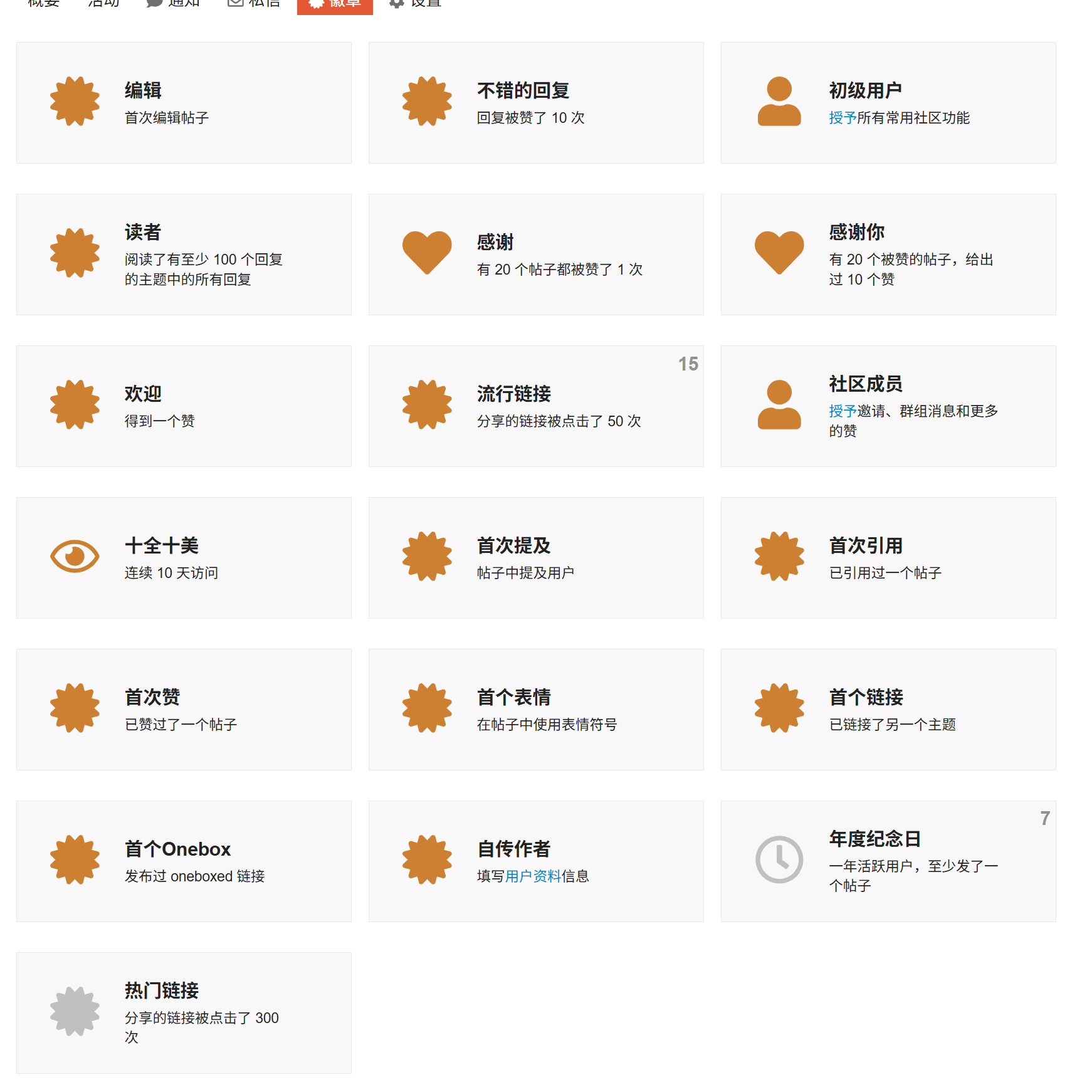Image resolution: width=1092 pixels, height=1092 pixels.
Task: Follow the 用户资料 link in 自传作者
Action: (533, 876)
